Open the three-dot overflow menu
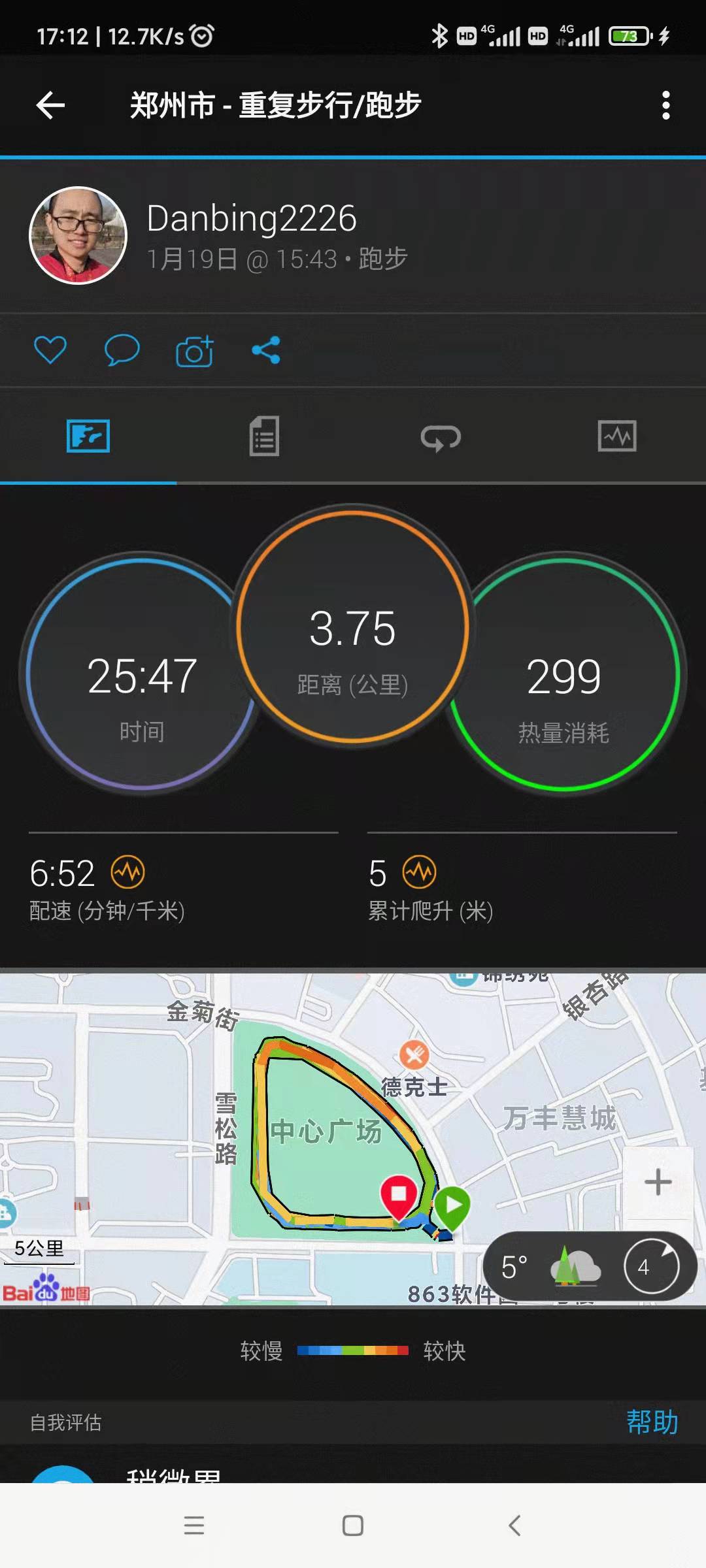This screenshot has width=706, height=1568. 665,105
